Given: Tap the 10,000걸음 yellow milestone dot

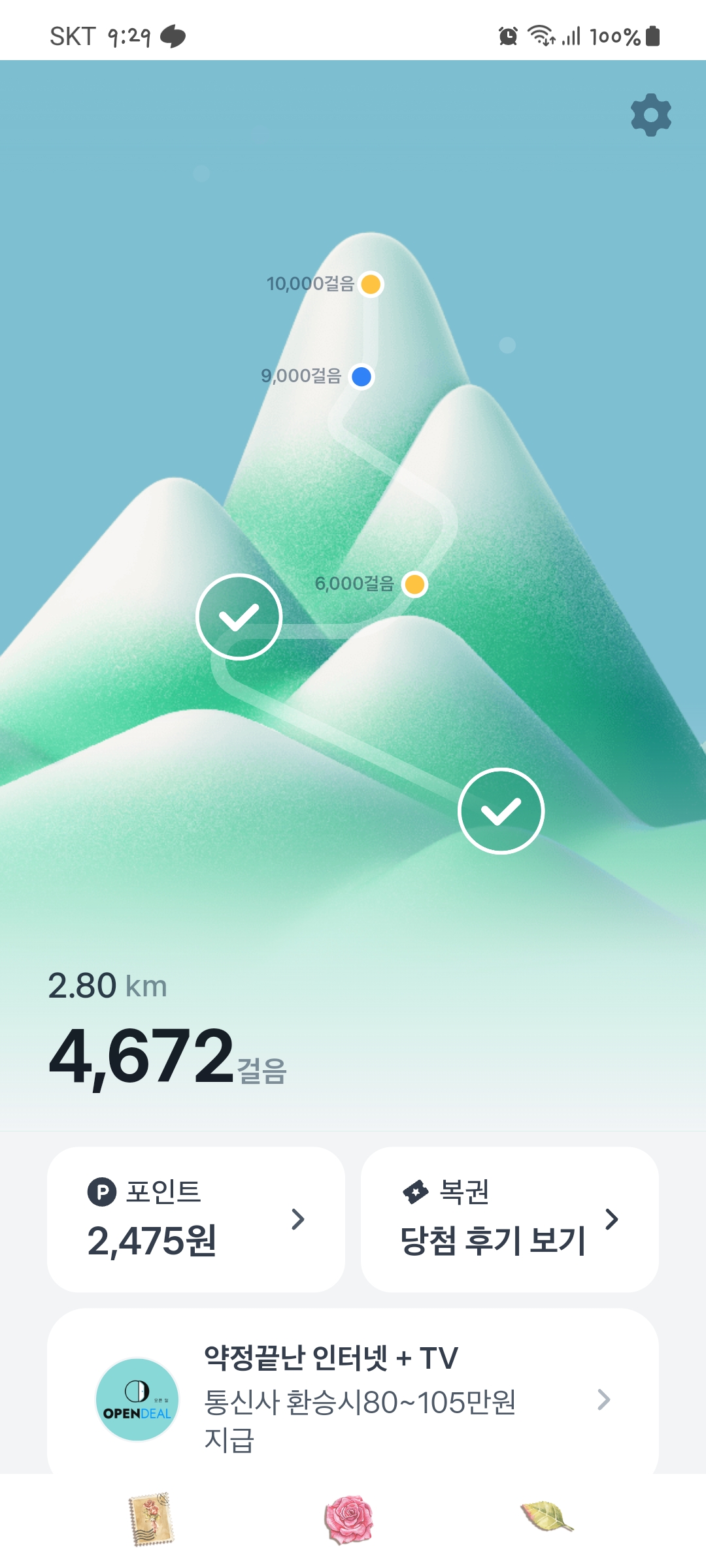Looking at the screenshot, I should (371, 284).
